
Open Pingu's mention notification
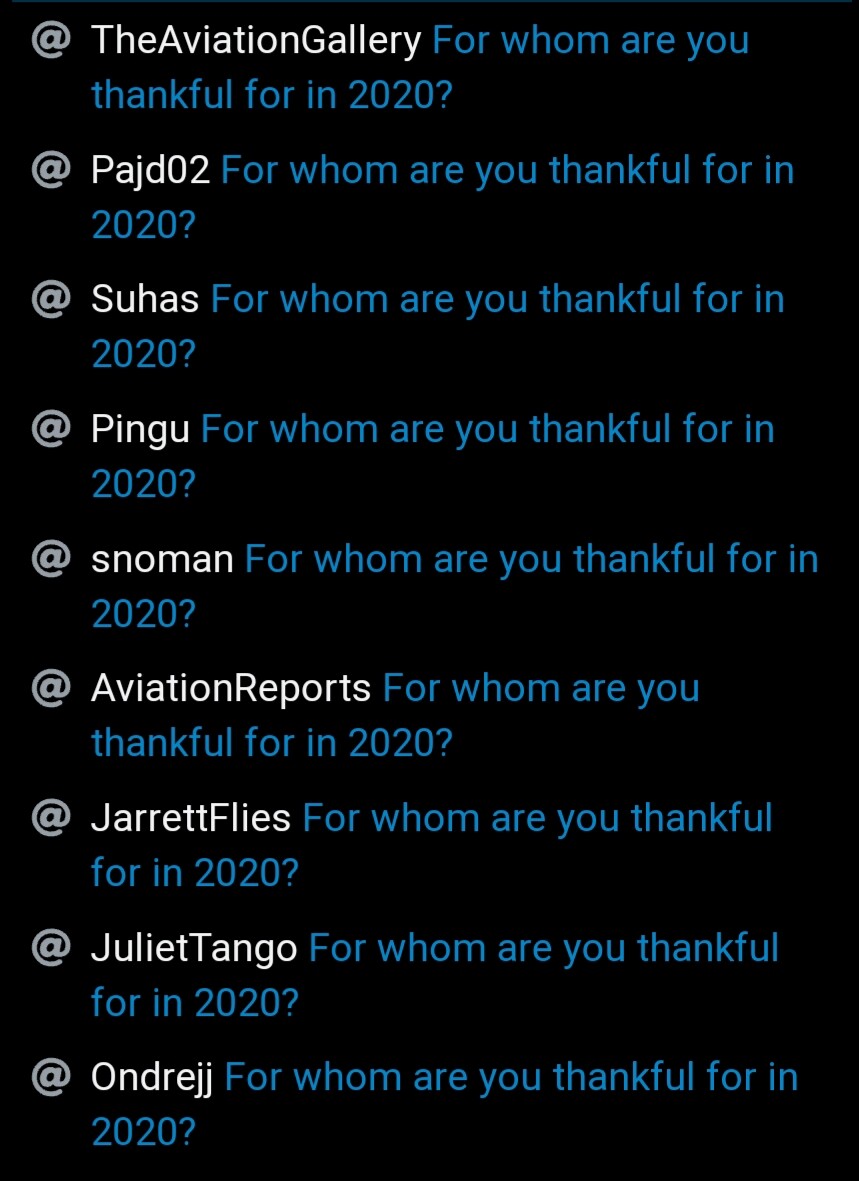click(430, 456)
